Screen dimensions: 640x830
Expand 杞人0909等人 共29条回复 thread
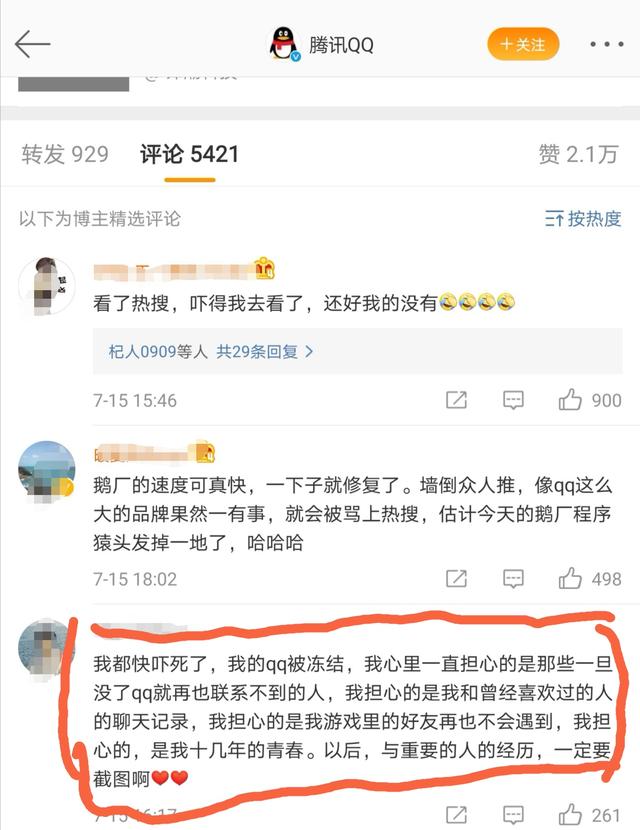pos(211,351)
